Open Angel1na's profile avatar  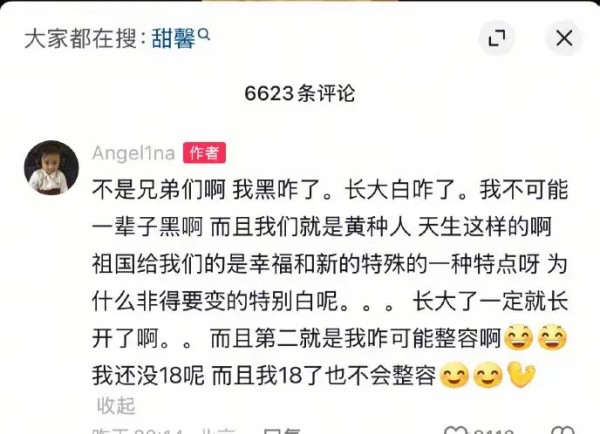51,165
